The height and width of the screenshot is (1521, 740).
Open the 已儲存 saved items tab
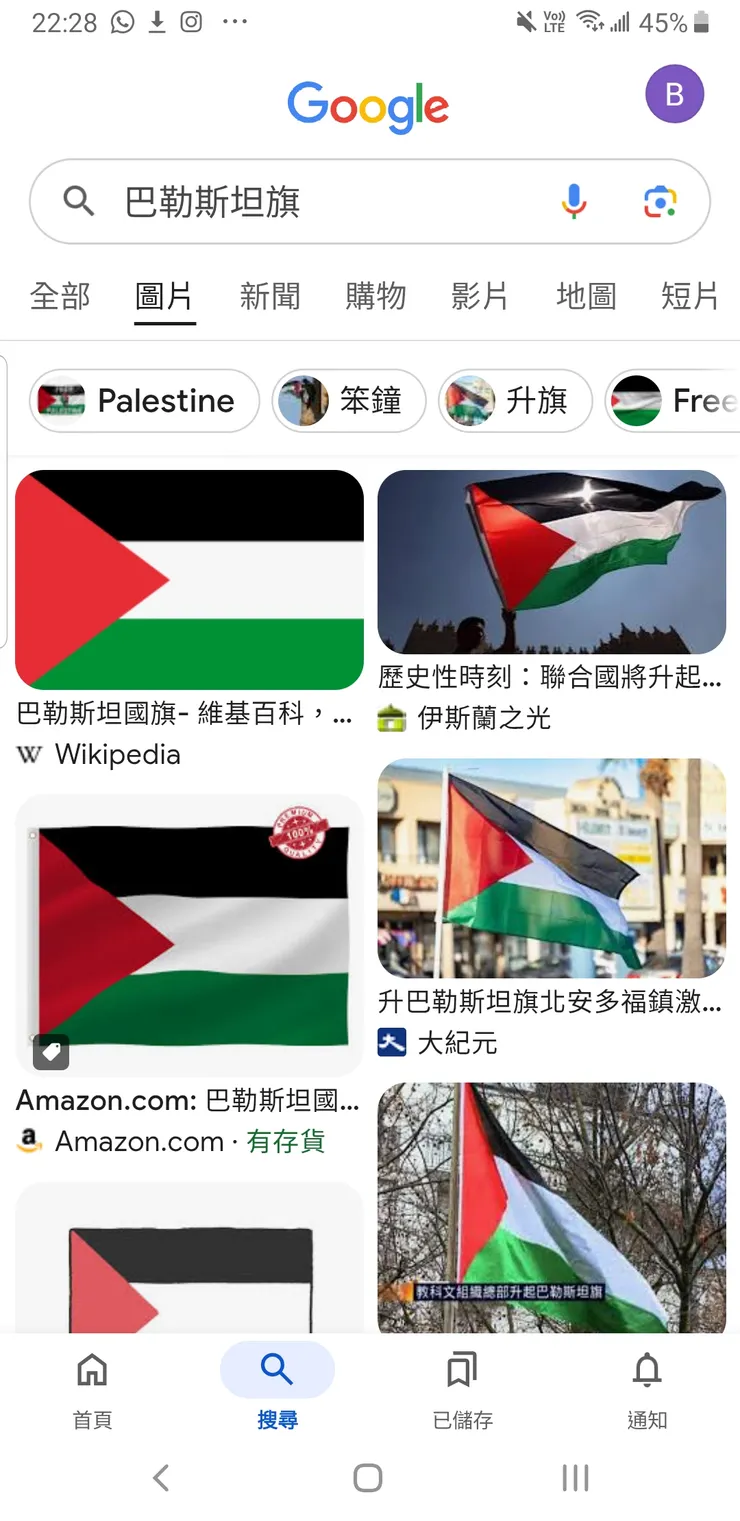coord(462,1387)
